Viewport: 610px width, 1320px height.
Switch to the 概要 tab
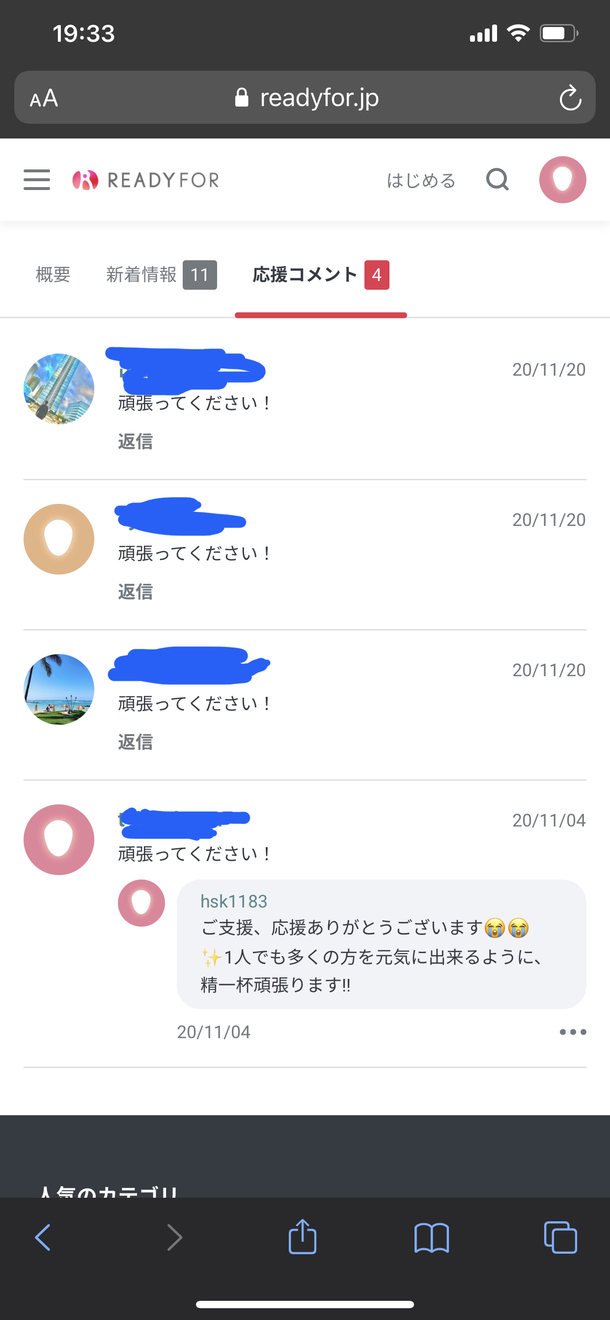tap(53, 275)
